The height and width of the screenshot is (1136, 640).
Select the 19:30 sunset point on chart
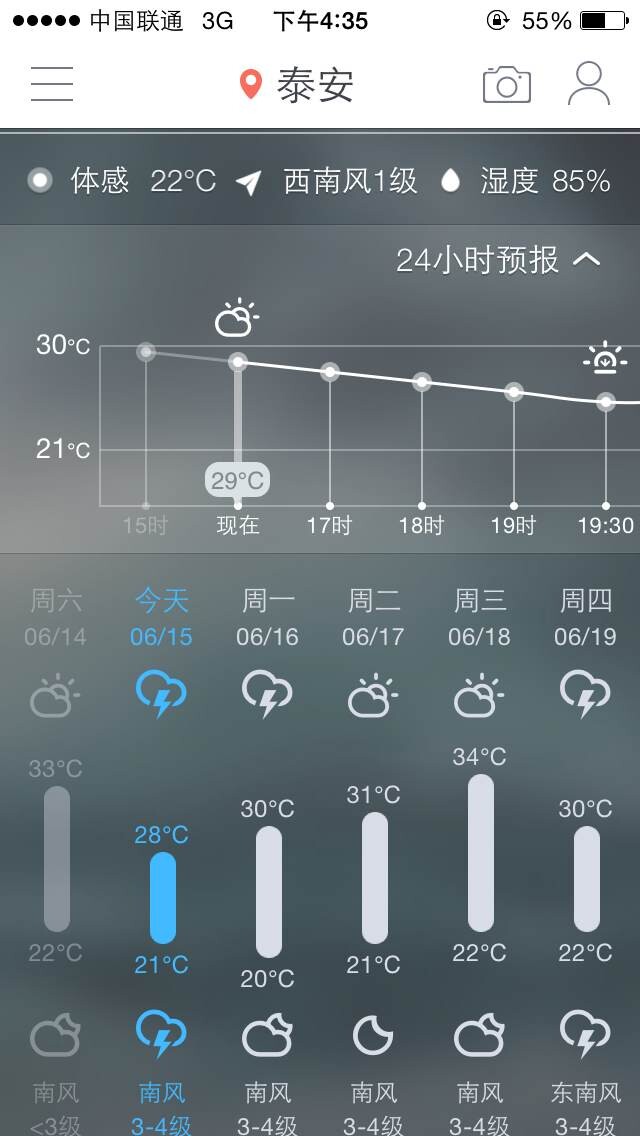point(606,401)
